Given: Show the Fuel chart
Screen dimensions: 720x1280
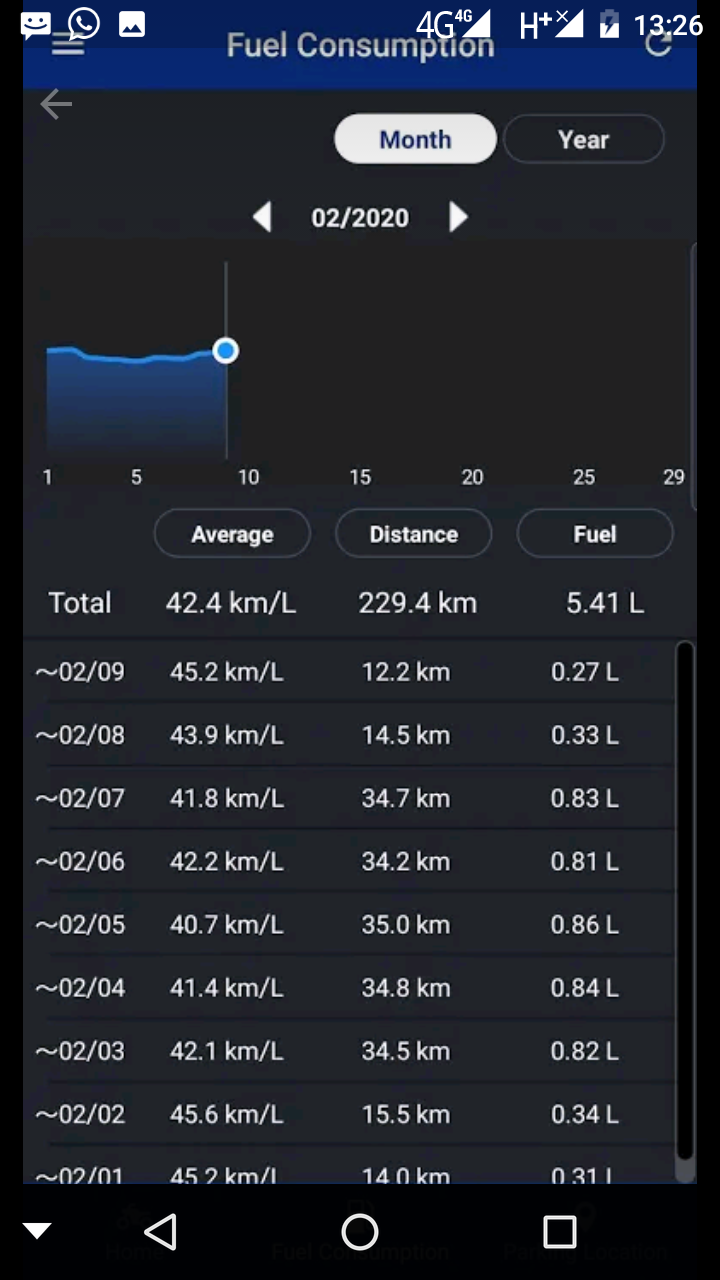Looking at the screenshot, I should click(x=595, y=534).
